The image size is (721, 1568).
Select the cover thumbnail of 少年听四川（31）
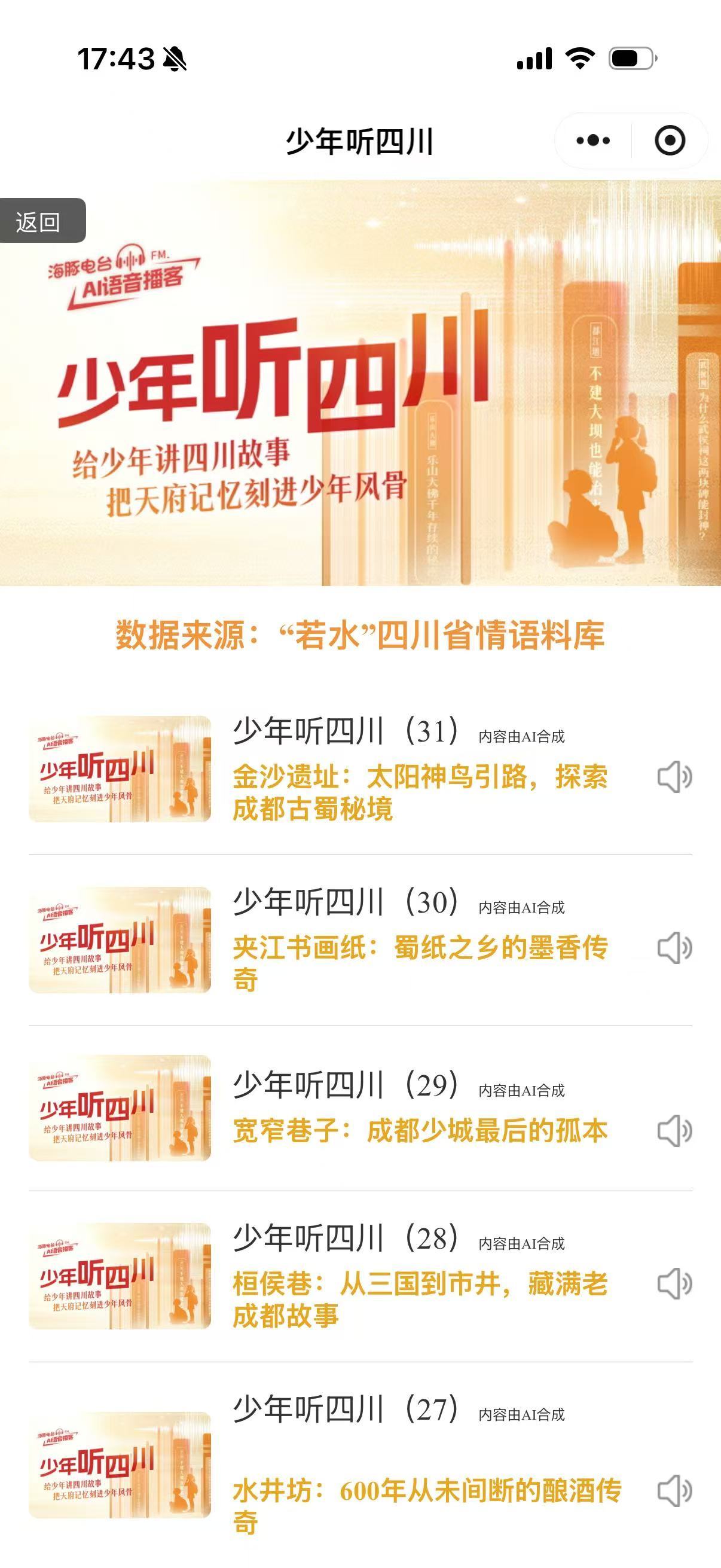click(120, 770)
